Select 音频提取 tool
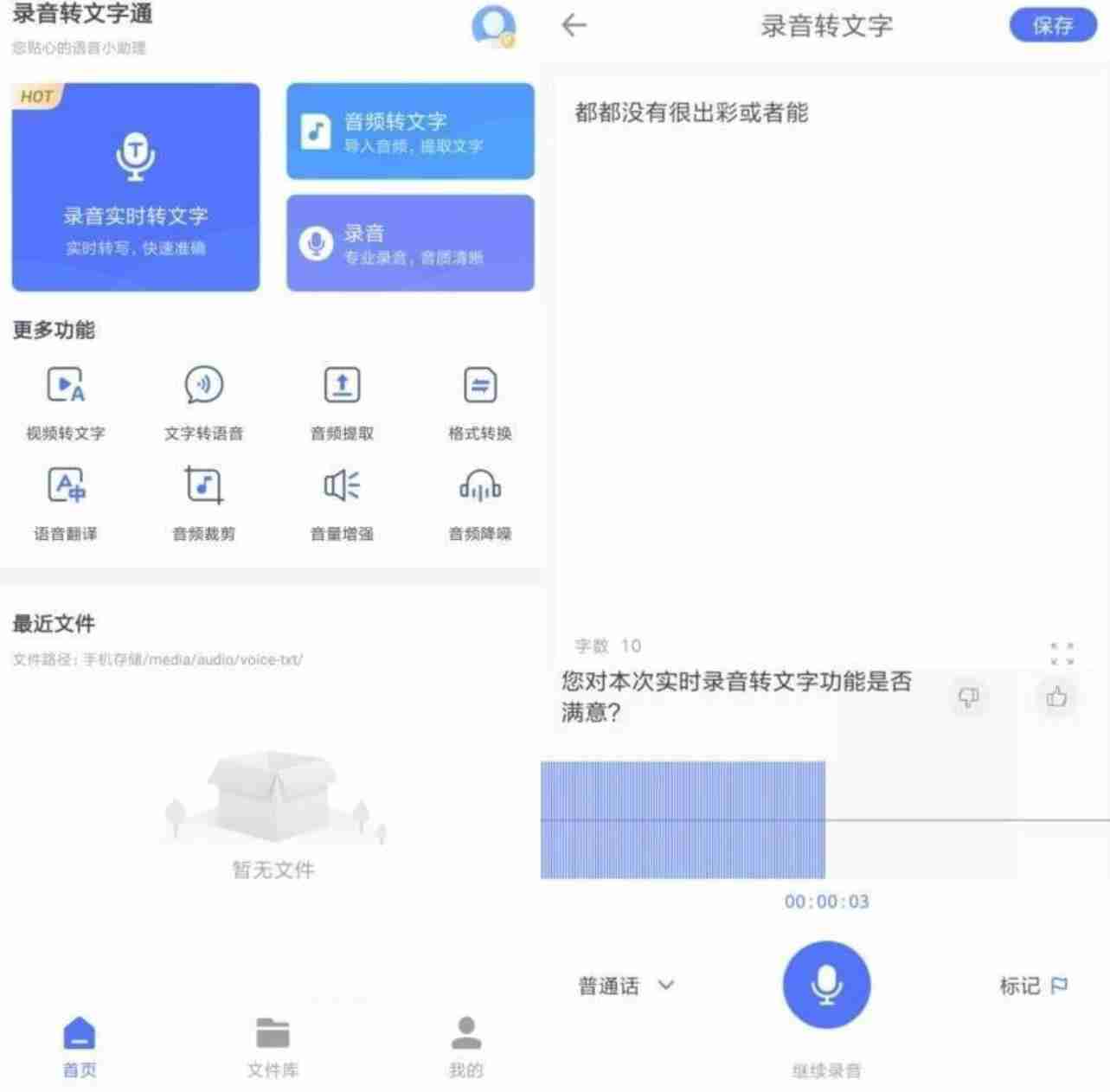Viewport: 1110px width, 1092px height. pos(342,403)
